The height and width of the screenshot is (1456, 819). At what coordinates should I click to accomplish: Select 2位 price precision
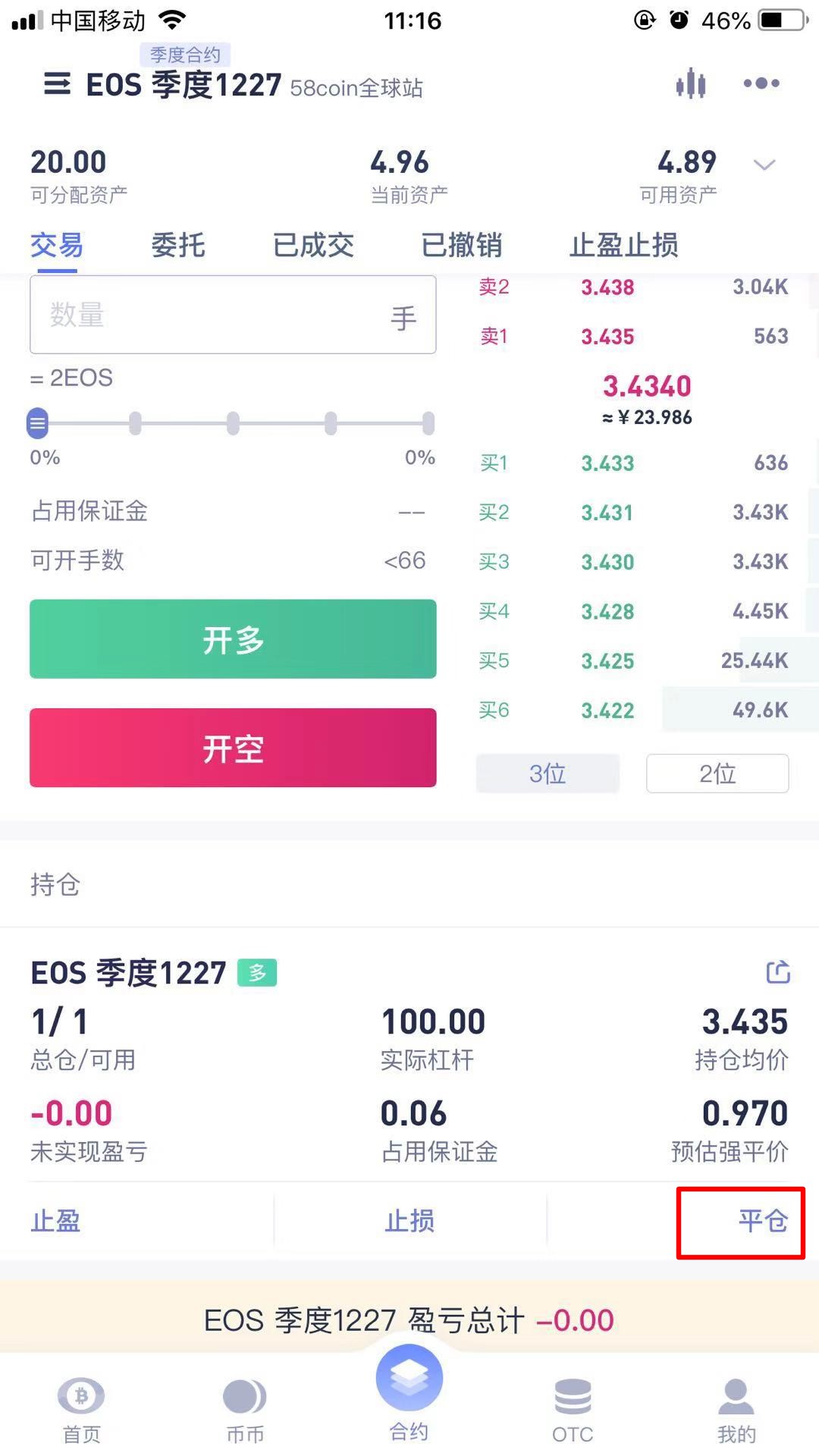(x=717, y=773)
